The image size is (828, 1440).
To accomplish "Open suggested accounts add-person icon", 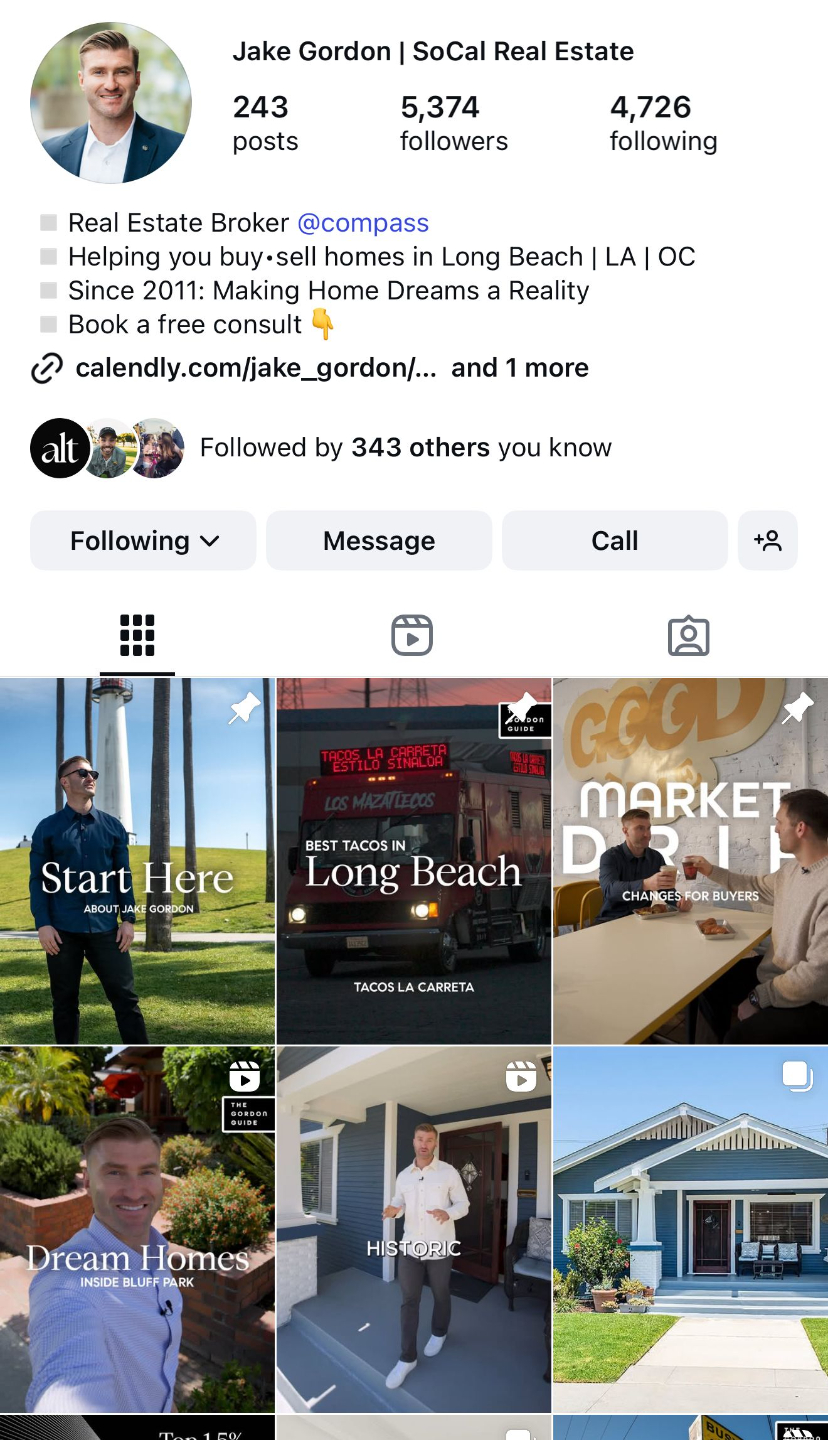I will coord(767,541).
